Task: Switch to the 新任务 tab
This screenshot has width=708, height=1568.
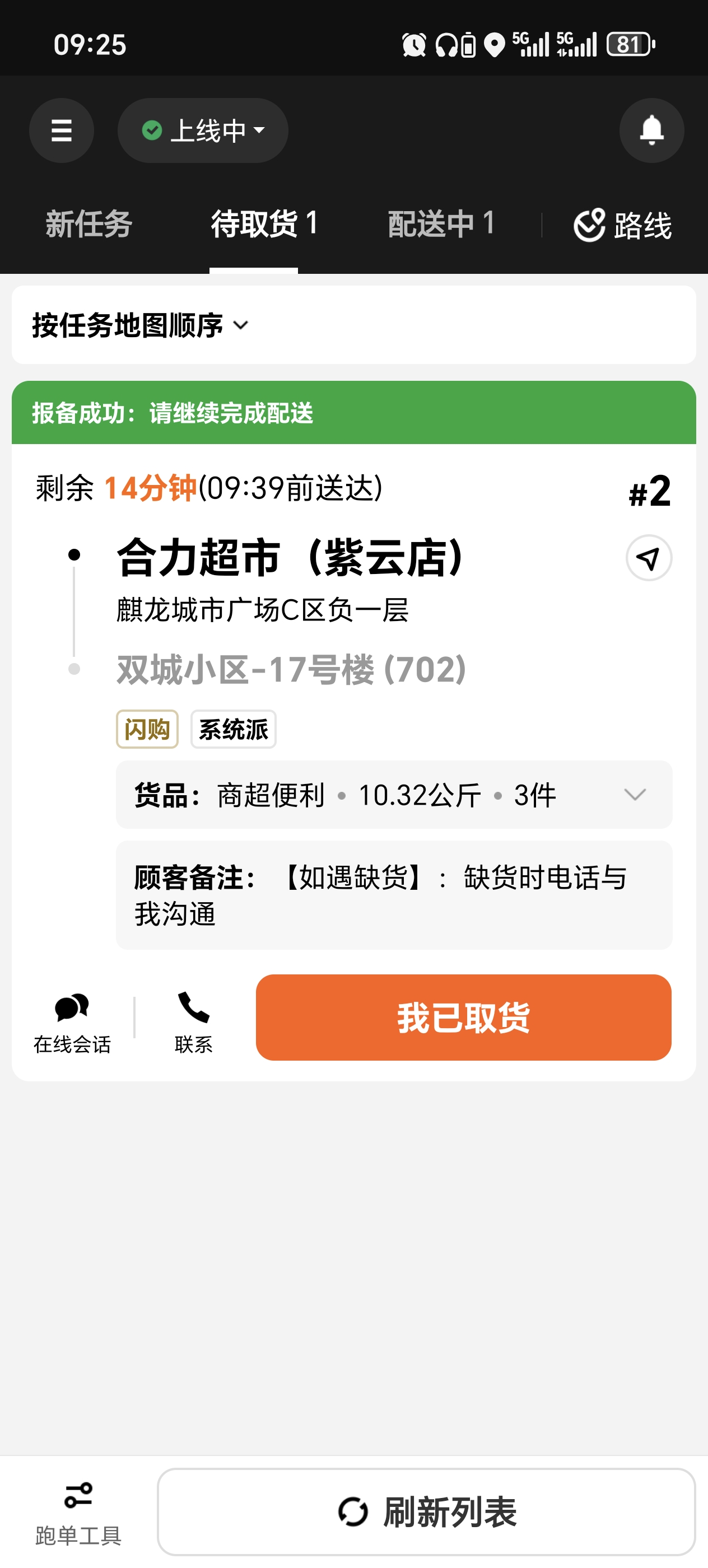Action: [x=89, y=224]
